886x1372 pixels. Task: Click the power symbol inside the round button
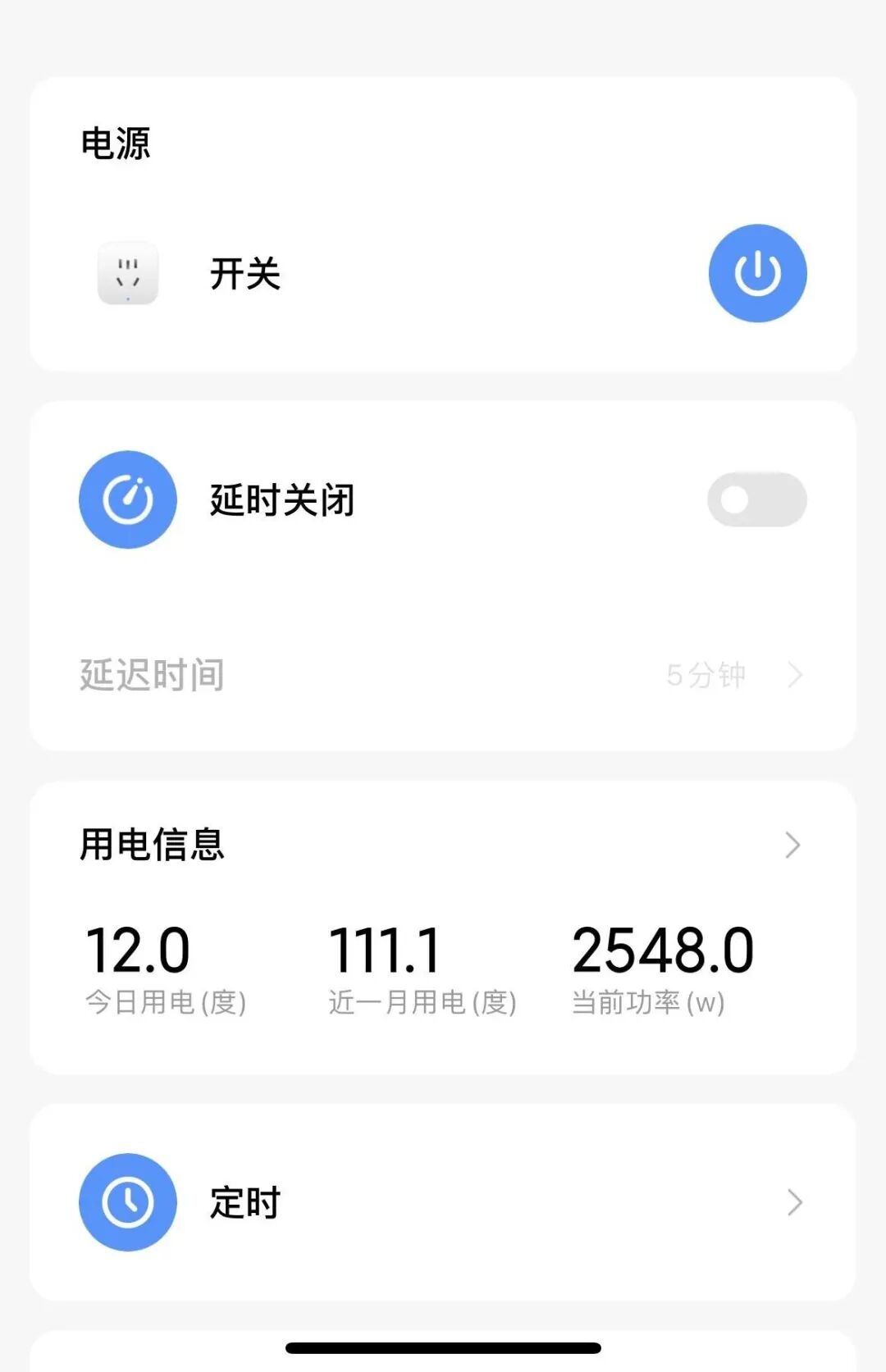(x=757, y=272)
